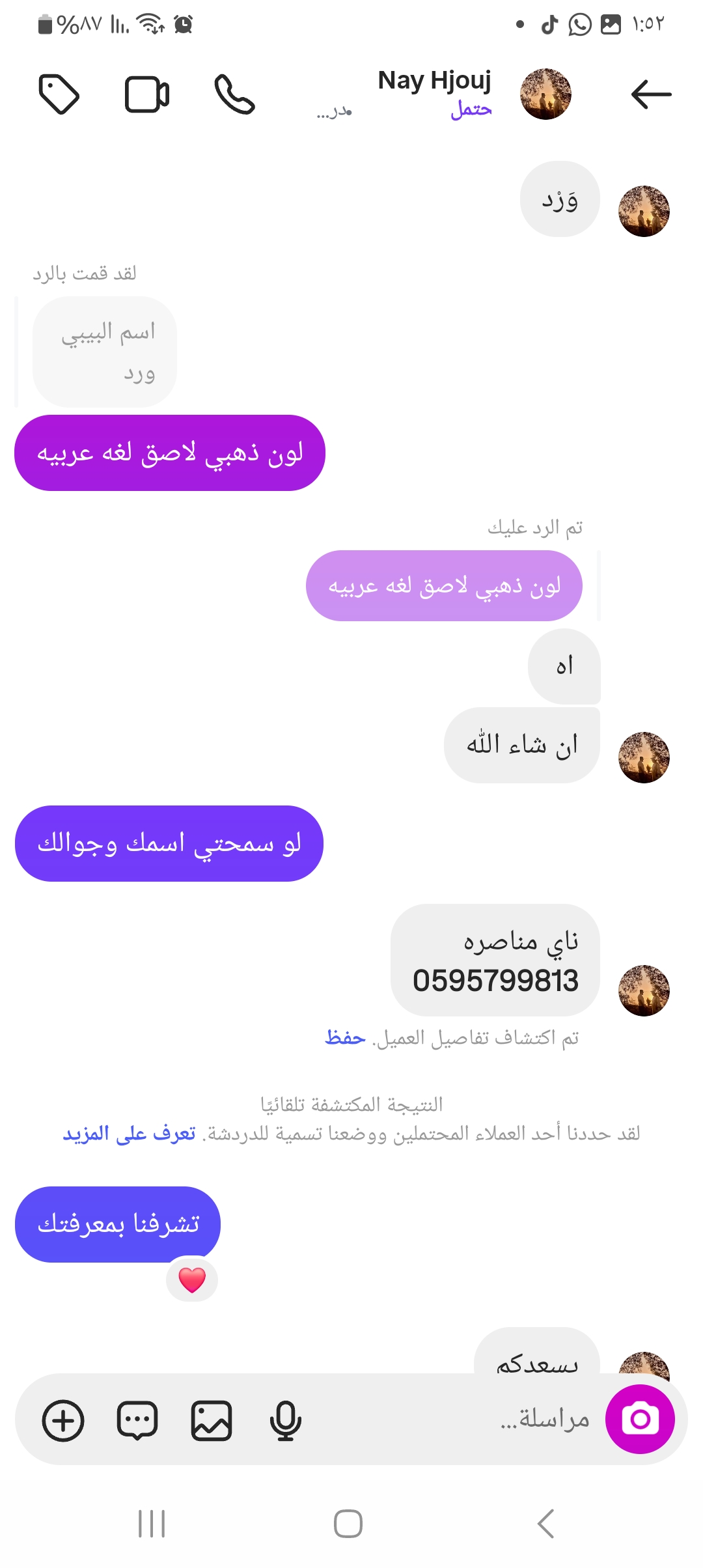Screen dimensions: 703x1568
Task: Tap the heart reaction on تشرفنا بمعرفتك
Action: 192,1280
